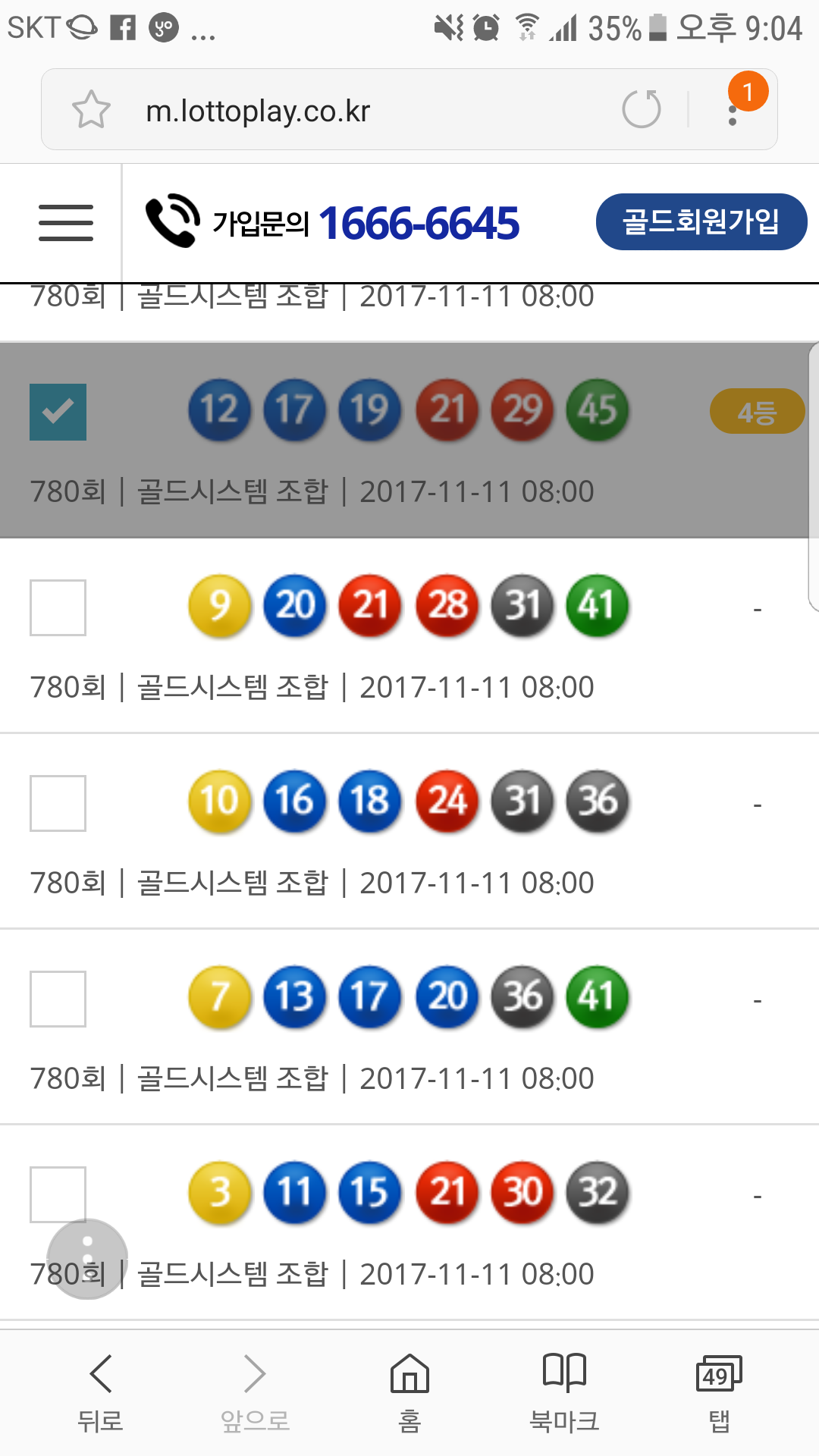The width and height of the screenshot is (819, 1456).
Task: Open the hamburger drawer menu
Action: coord(66,223)
